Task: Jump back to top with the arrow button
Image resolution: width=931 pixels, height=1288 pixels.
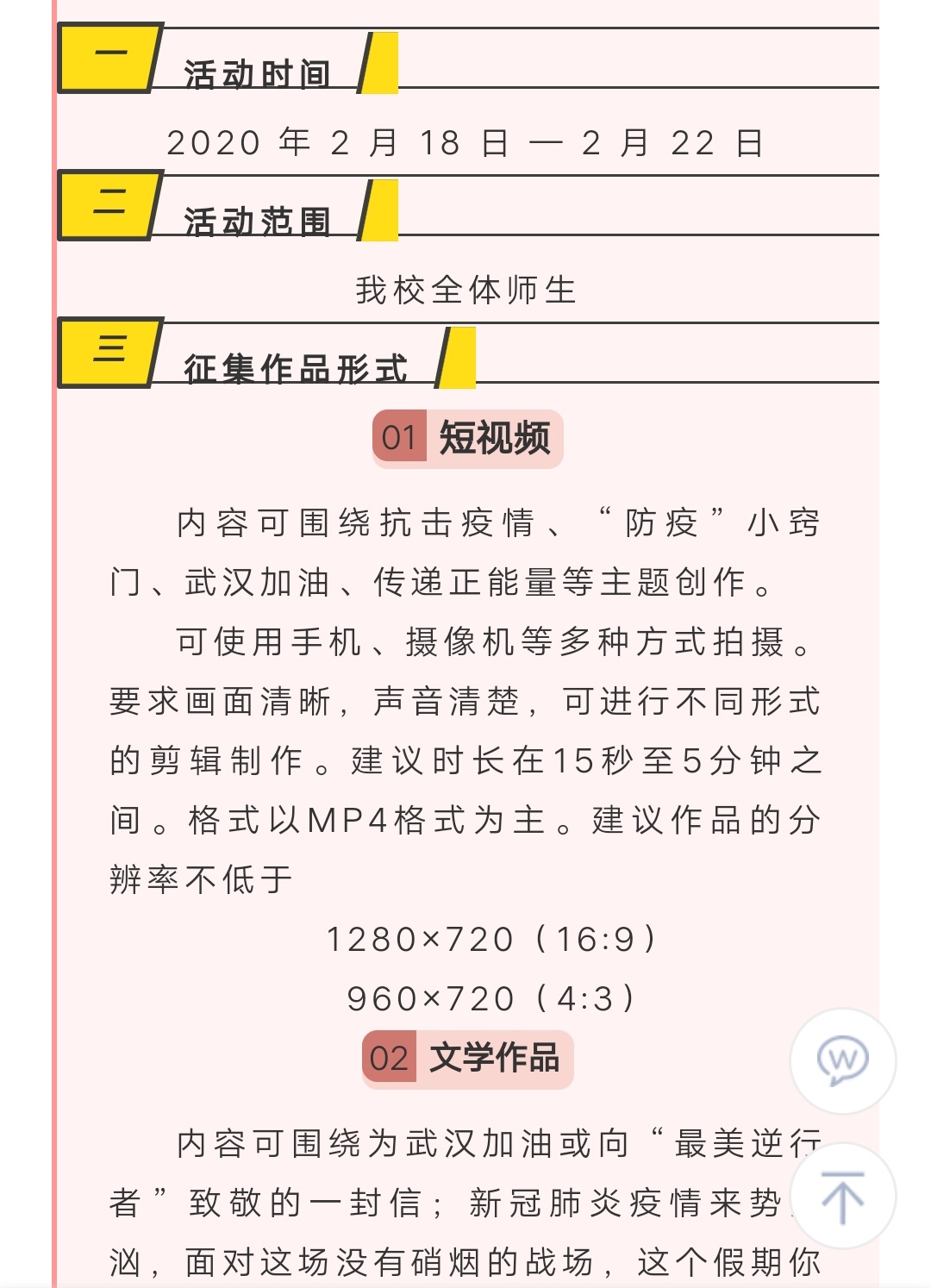Action: pos(842,1197)
